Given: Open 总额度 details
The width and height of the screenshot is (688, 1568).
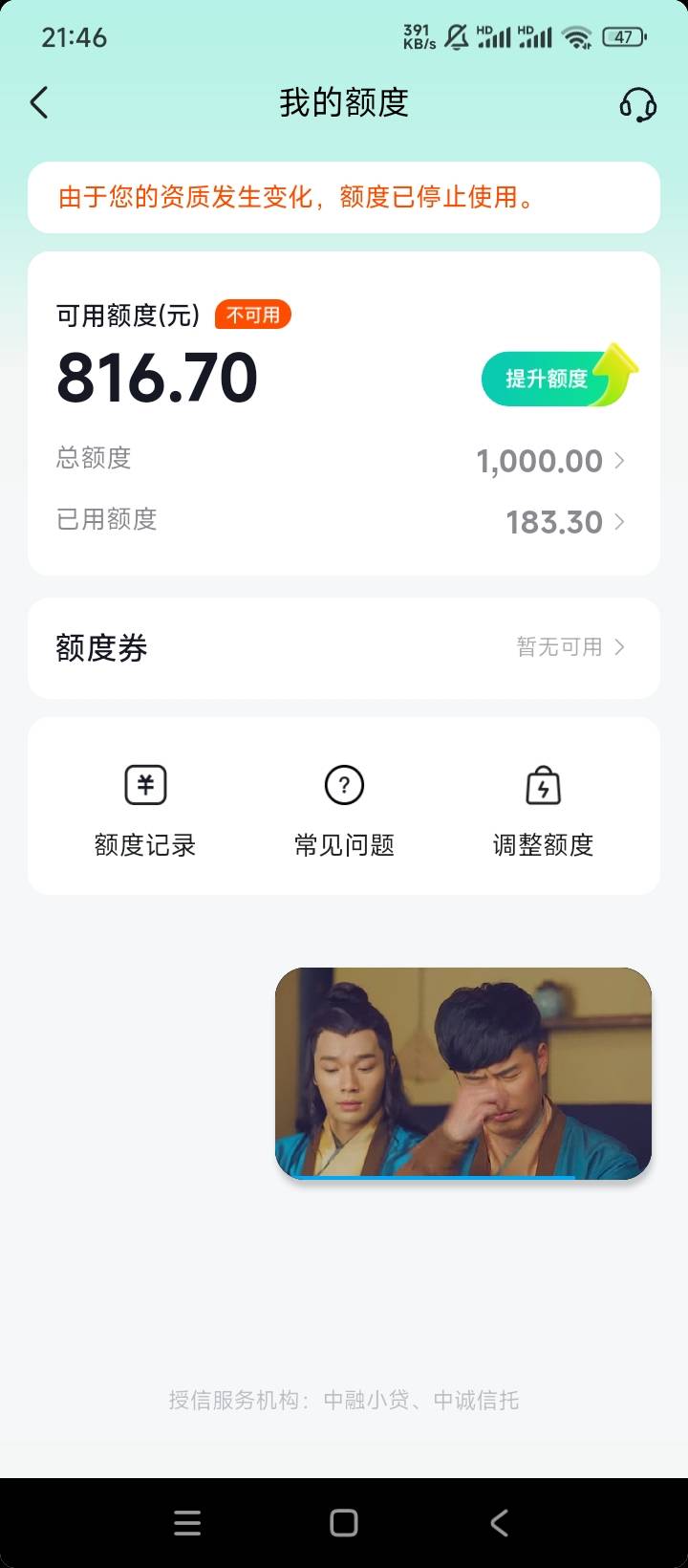Looking at the screenshot, I should pos(343,461).
